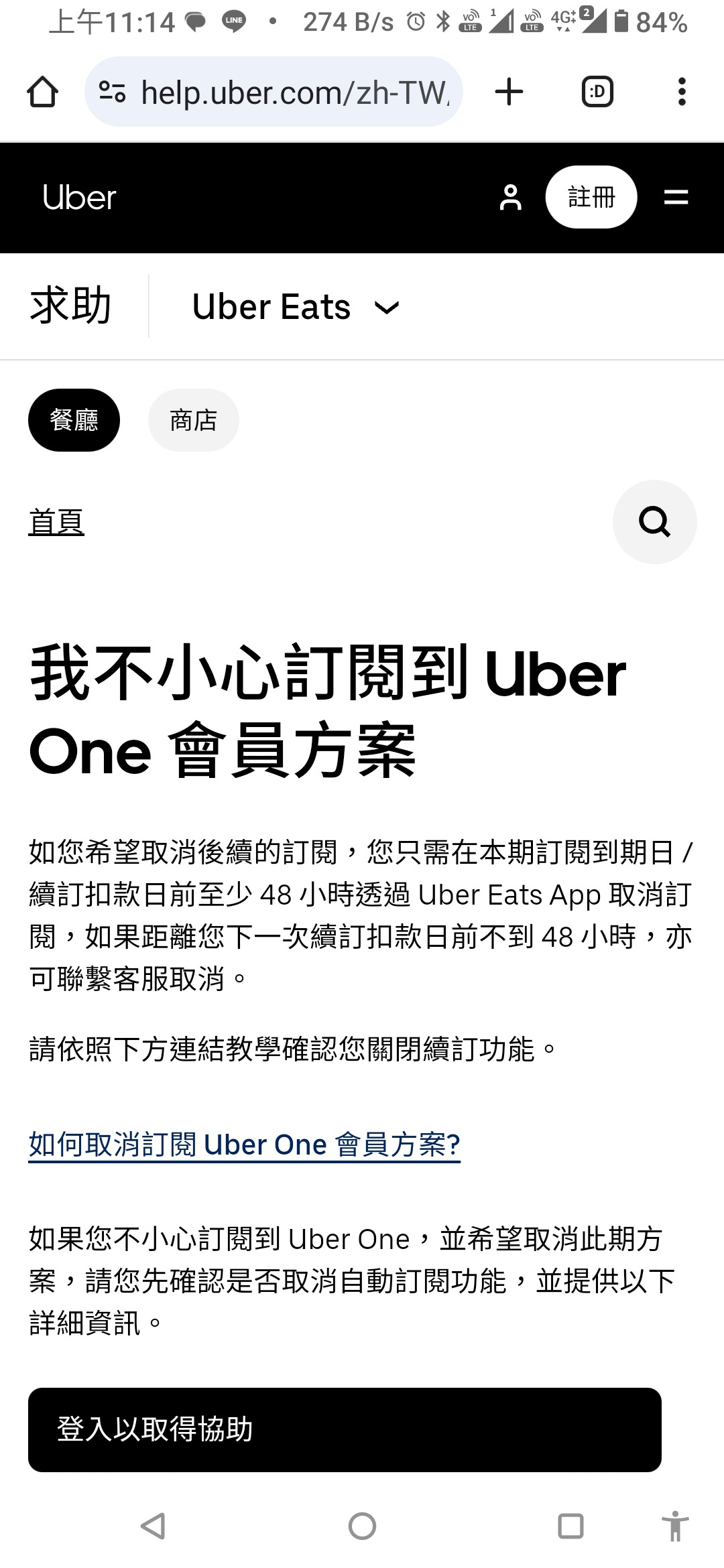The height and width of the screenshot is (1568, 724).
Task: Open help search with the magnifier icon
Action: pos(654,522)
